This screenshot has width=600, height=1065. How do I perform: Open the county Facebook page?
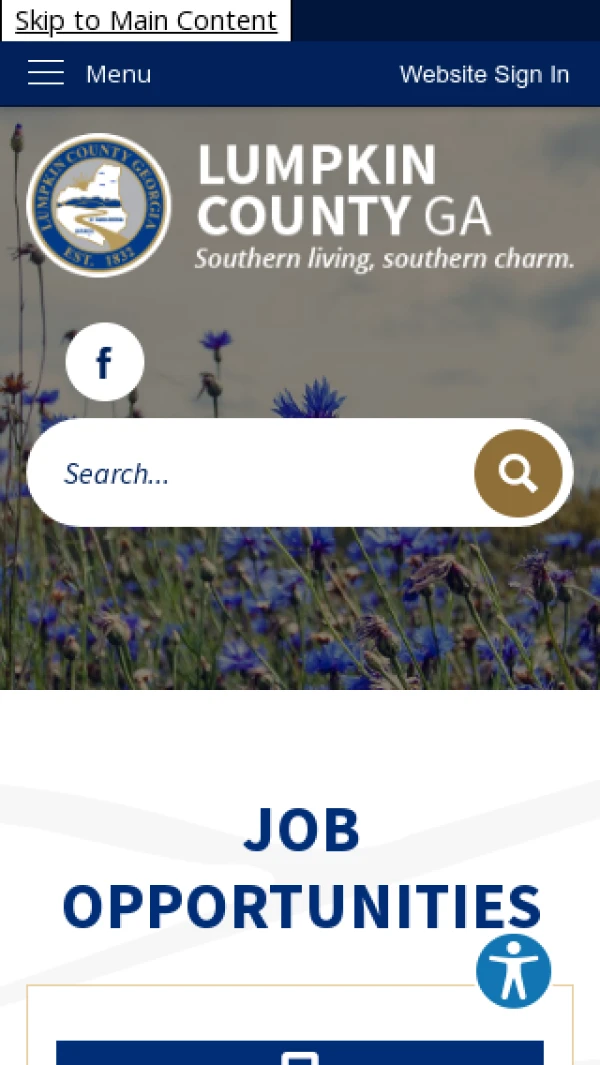[105, 362]
